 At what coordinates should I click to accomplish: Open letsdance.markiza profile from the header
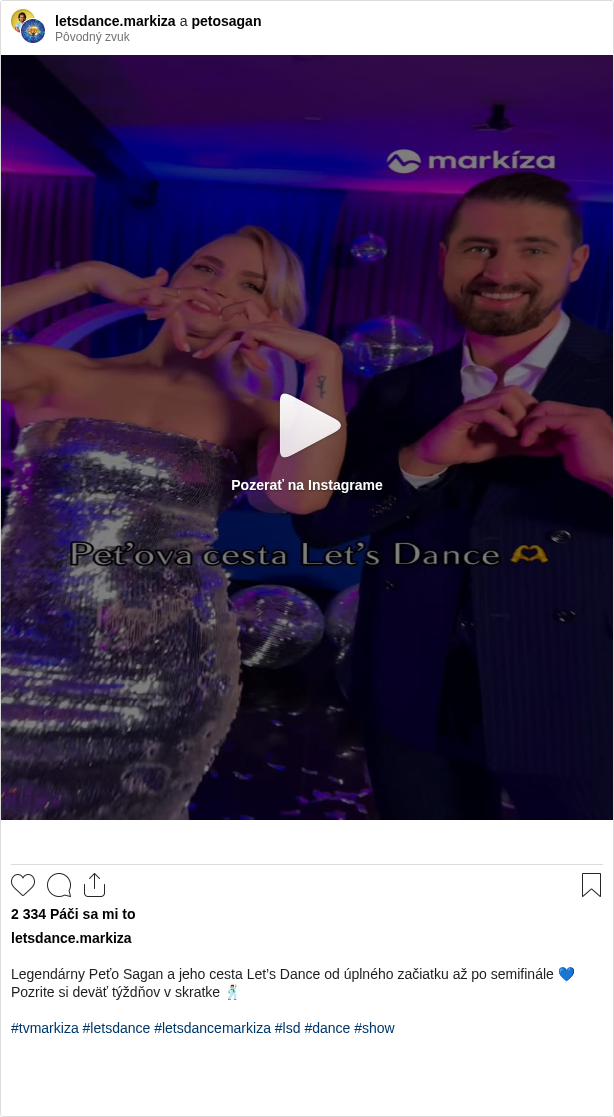click(x=115, y=21)
